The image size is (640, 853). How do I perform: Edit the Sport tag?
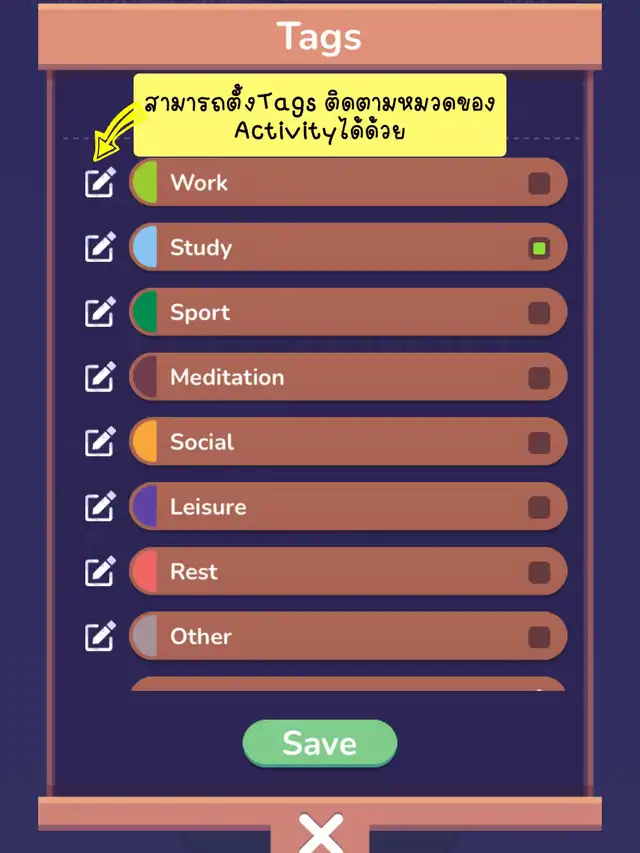pyautogui.click(x=100, y=313)
